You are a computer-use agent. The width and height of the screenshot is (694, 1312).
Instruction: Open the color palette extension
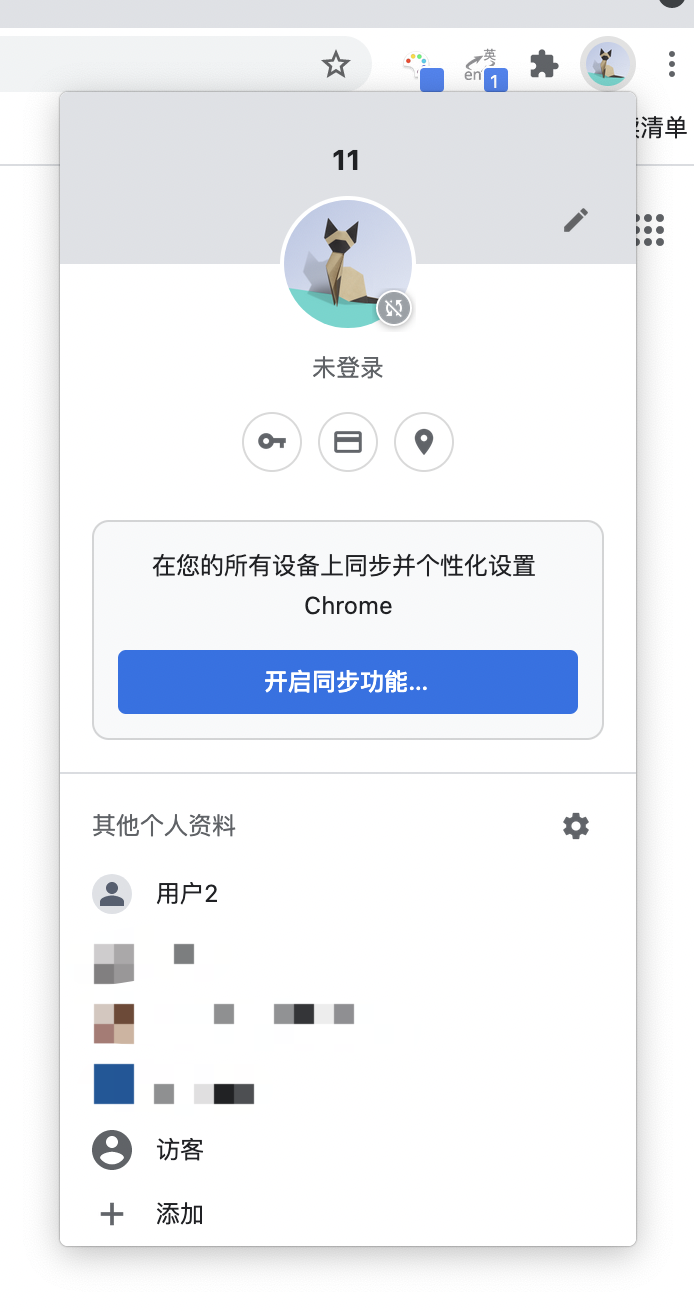pos(420,68)
